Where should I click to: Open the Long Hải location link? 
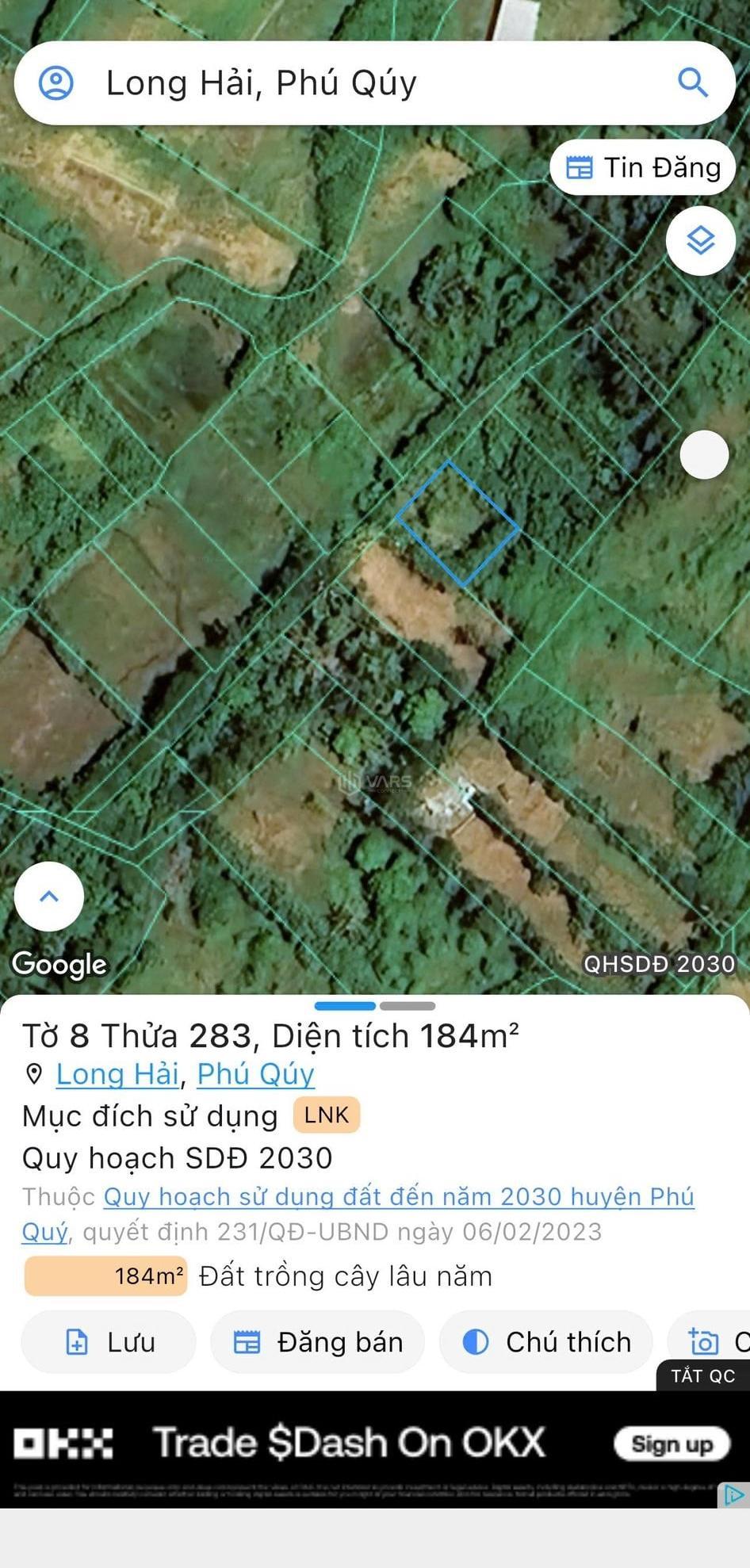pyautogui.click(x=117, y=1074)
